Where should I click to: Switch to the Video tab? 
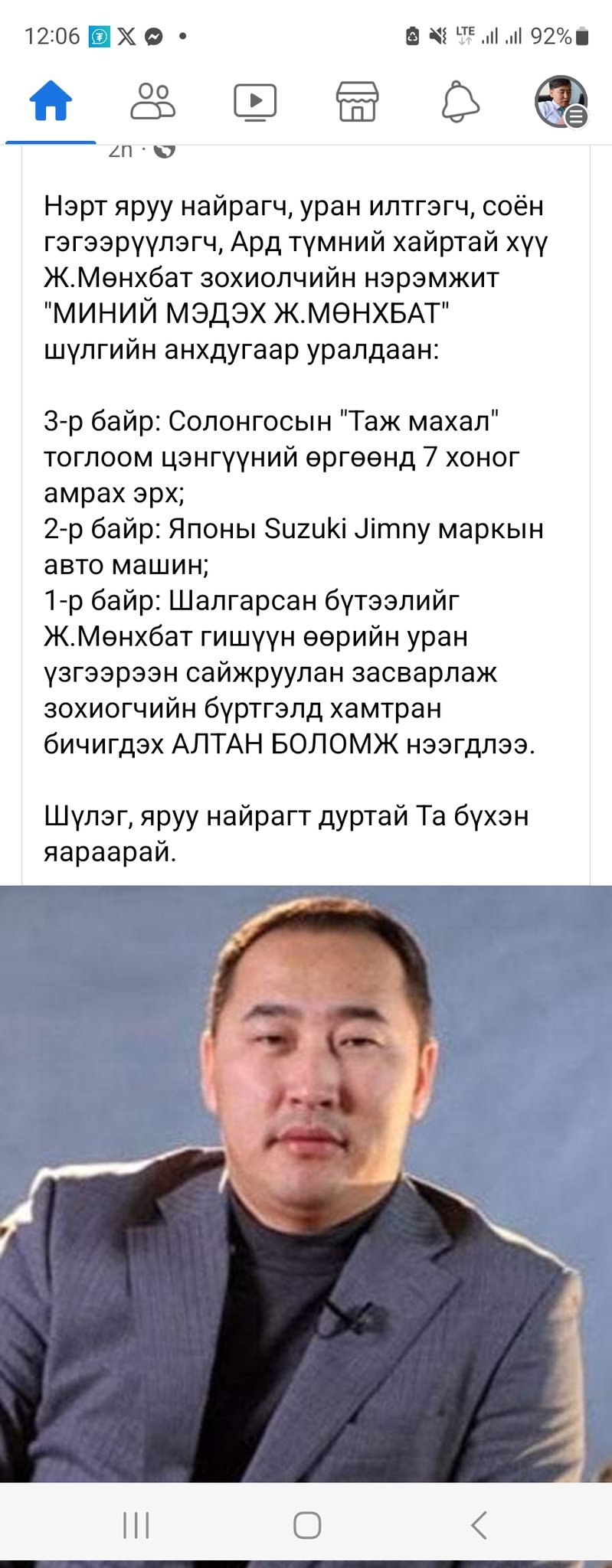point(255,101)
